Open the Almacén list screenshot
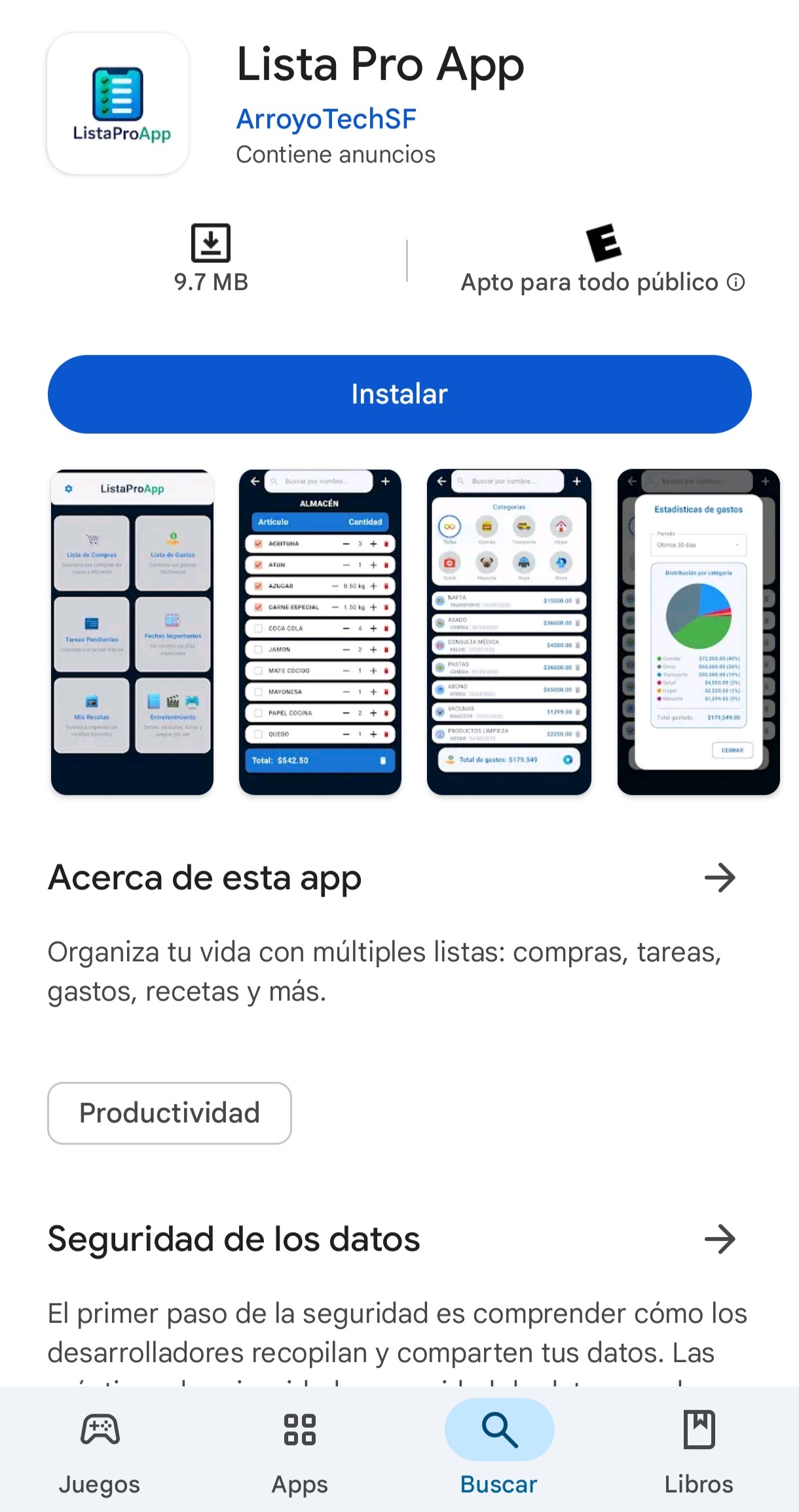This screenshot has width=799, height=1512. (x=320, y=631)
